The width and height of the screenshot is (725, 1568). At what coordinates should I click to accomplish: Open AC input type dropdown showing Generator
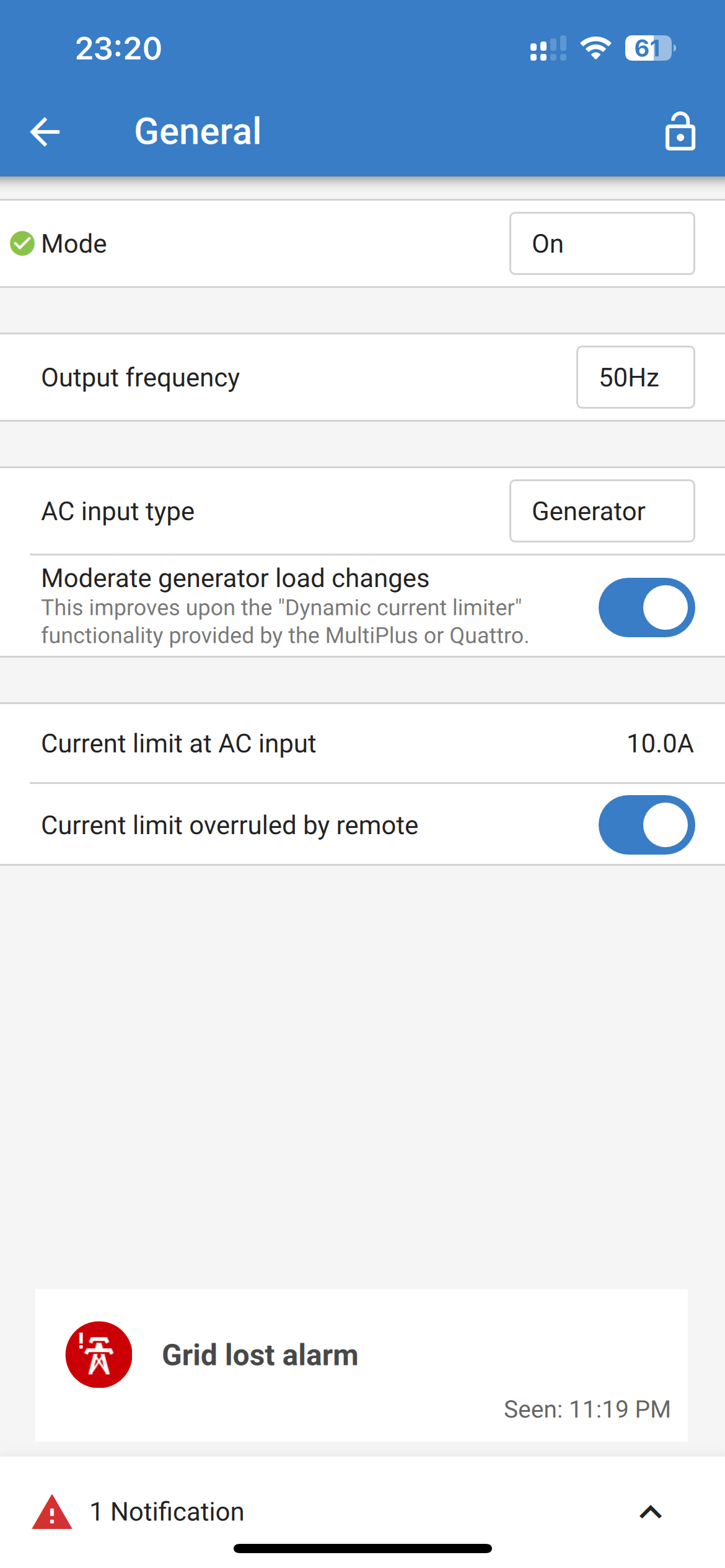click(x=601, y=511)
